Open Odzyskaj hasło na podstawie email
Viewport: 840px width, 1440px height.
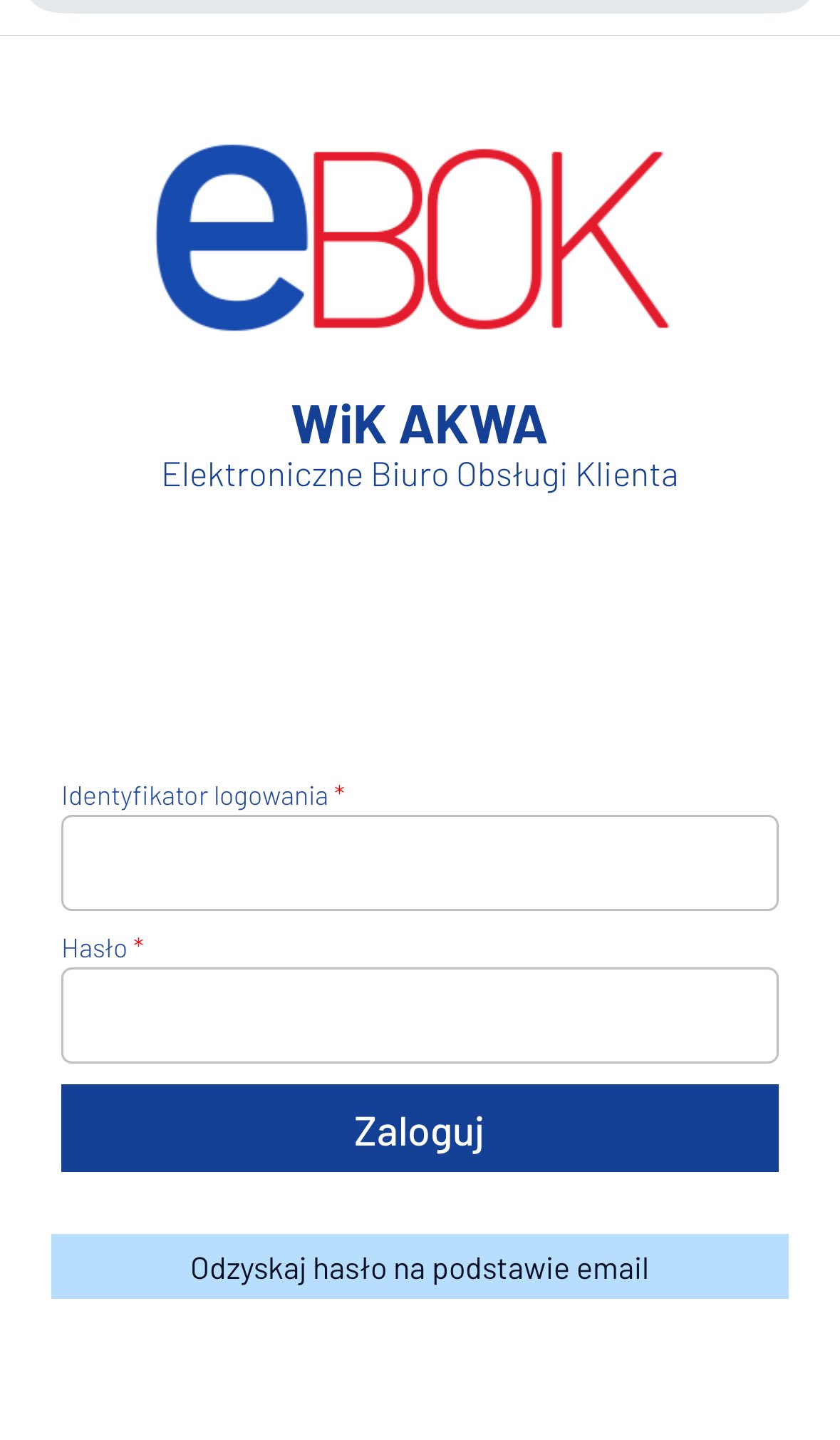(x=420, y=1267)
